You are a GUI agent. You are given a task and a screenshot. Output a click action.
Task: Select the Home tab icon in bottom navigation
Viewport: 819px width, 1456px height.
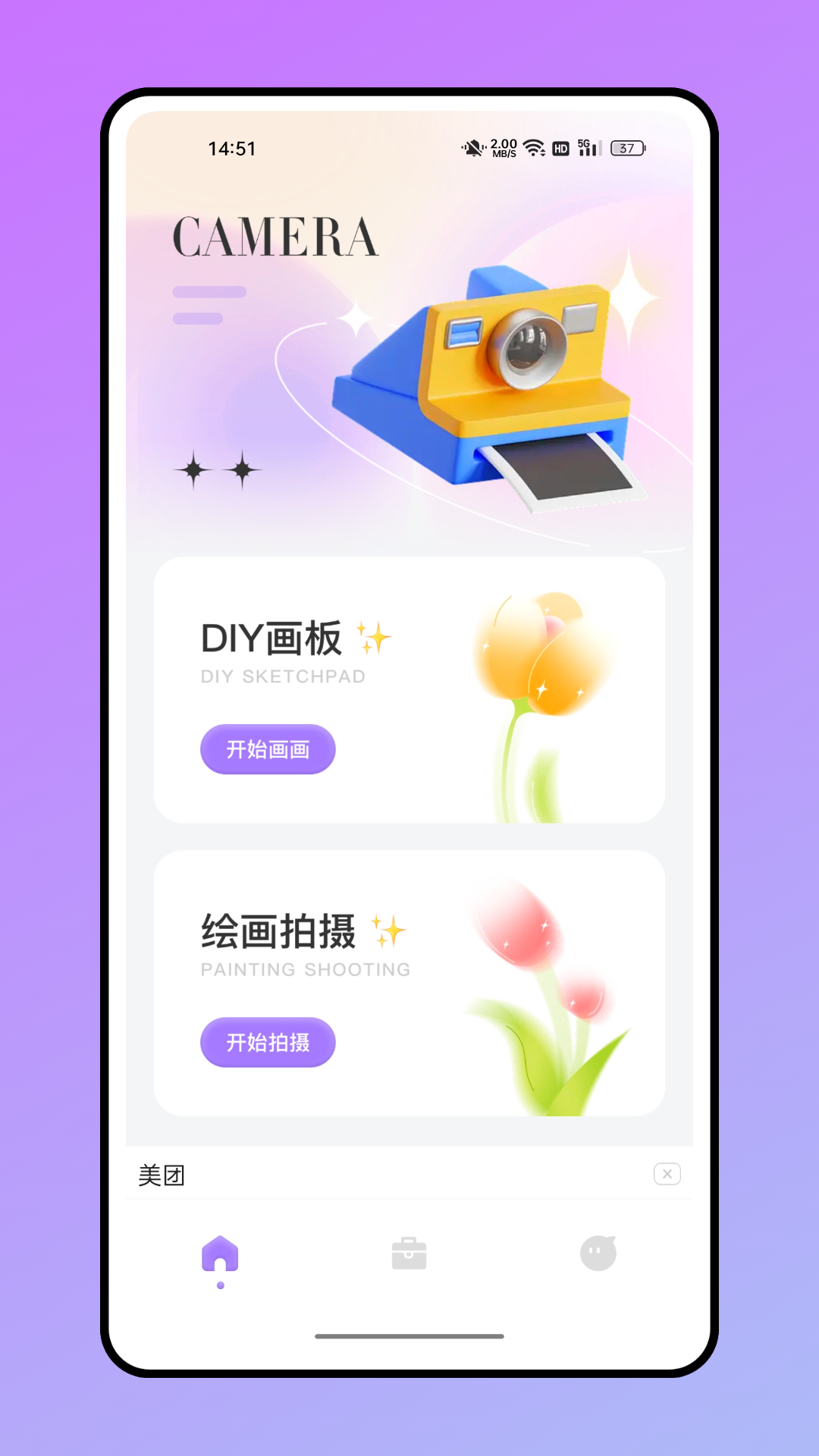point(220,1250)
